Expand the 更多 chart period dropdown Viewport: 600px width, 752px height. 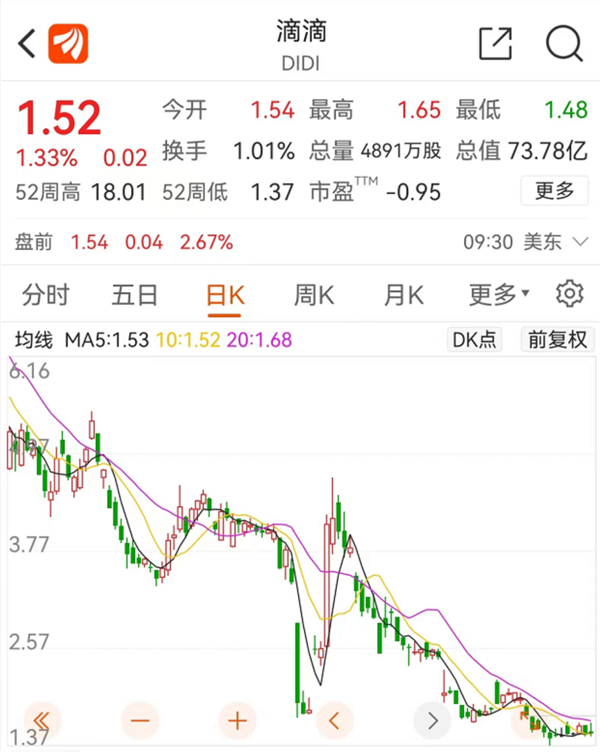[x=499, y=295]
